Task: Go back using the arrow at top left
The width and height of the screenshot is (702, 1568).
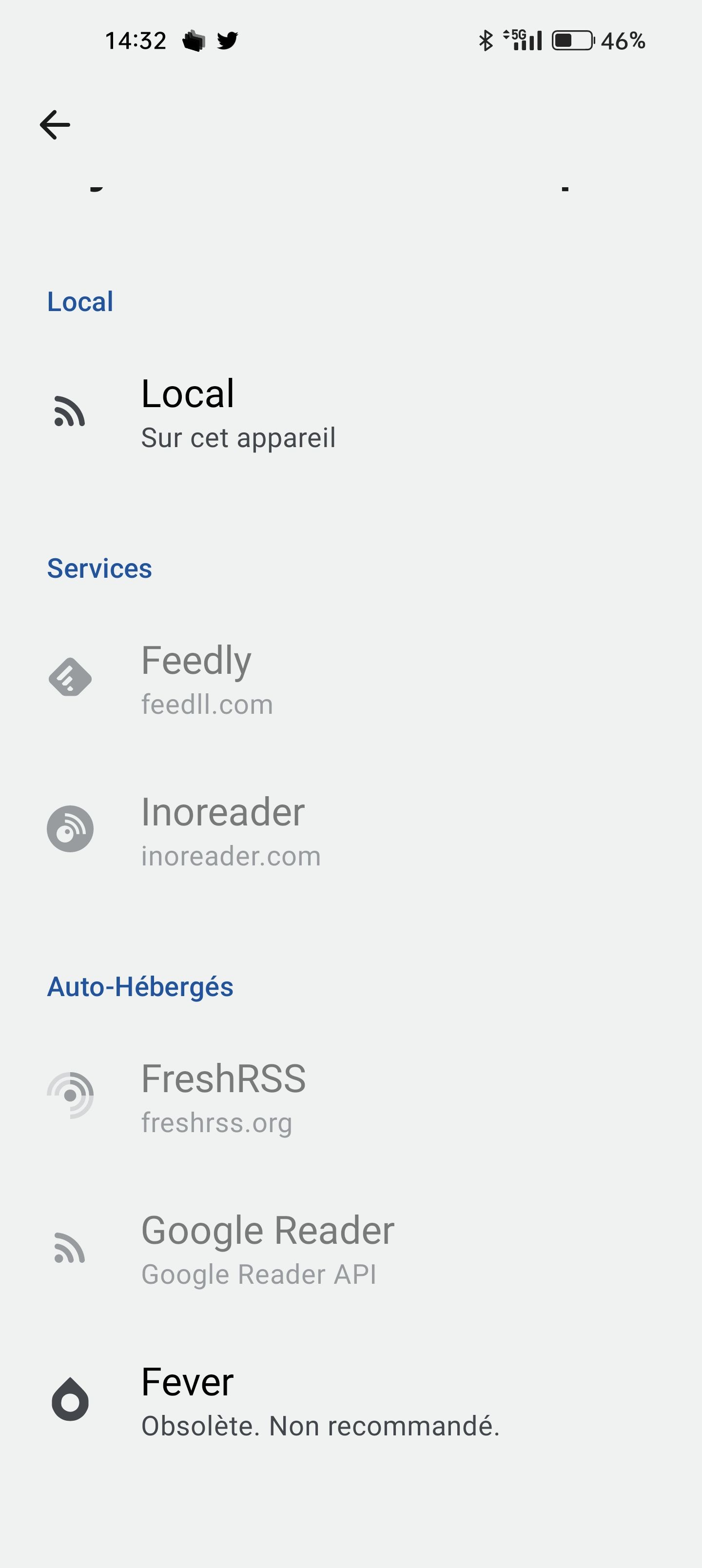Action: (56, 125)
